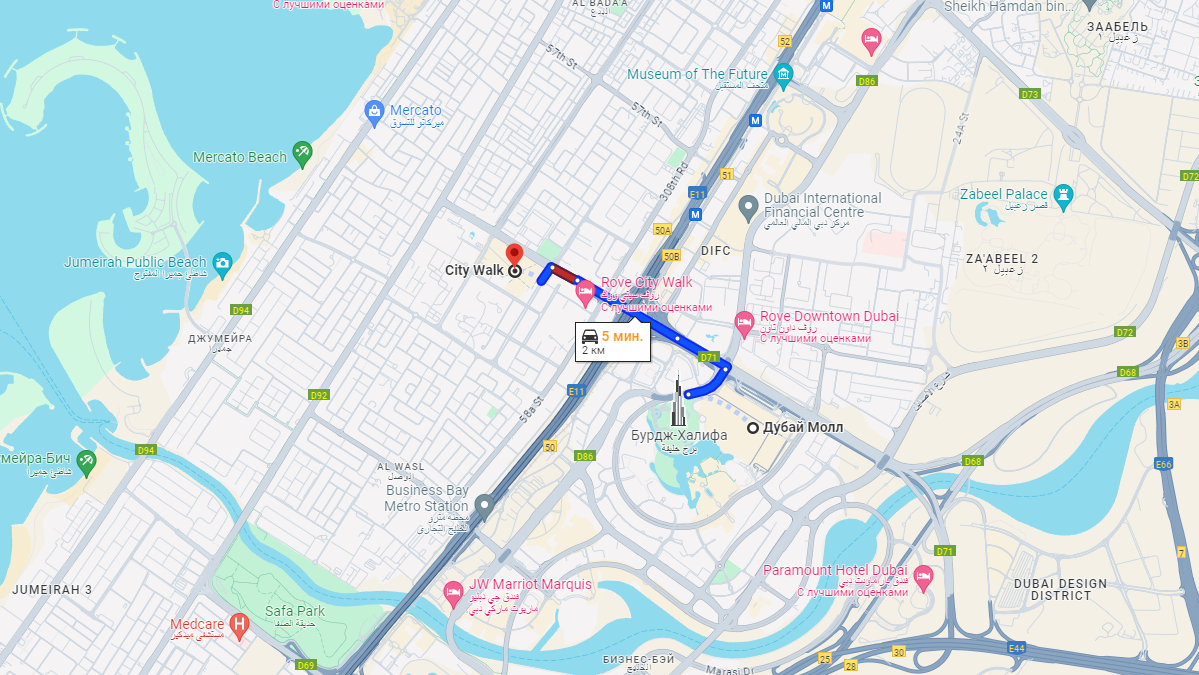Open the Safa Park label
The height and width of the screenshot is (675, 1199).
tap(295, 611)
